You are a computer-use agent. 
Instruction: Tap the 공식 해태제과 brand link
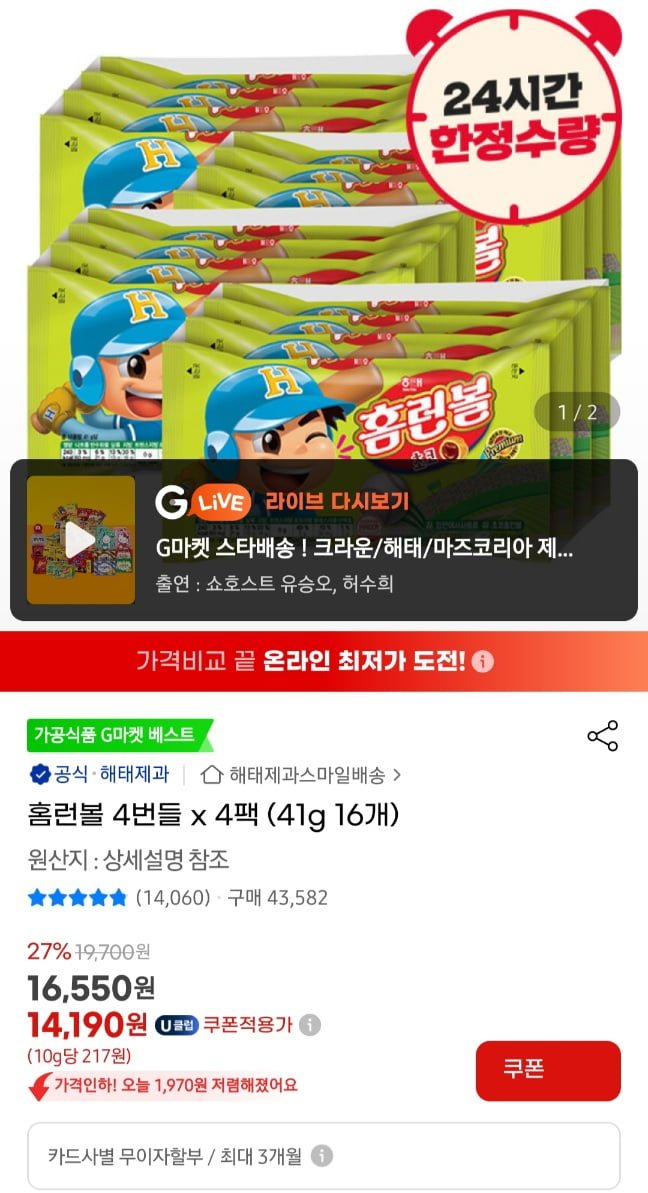(100, 774)
